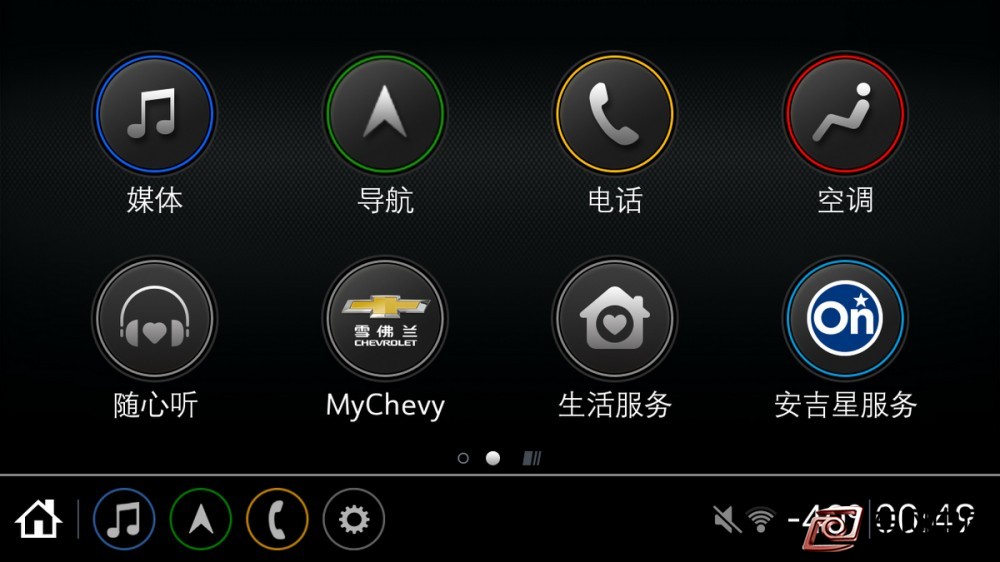The height and width of the screenshot is (562, 1000).
Task: Launch 安吉星服务 OnStar services
Action: click(845, 319)
